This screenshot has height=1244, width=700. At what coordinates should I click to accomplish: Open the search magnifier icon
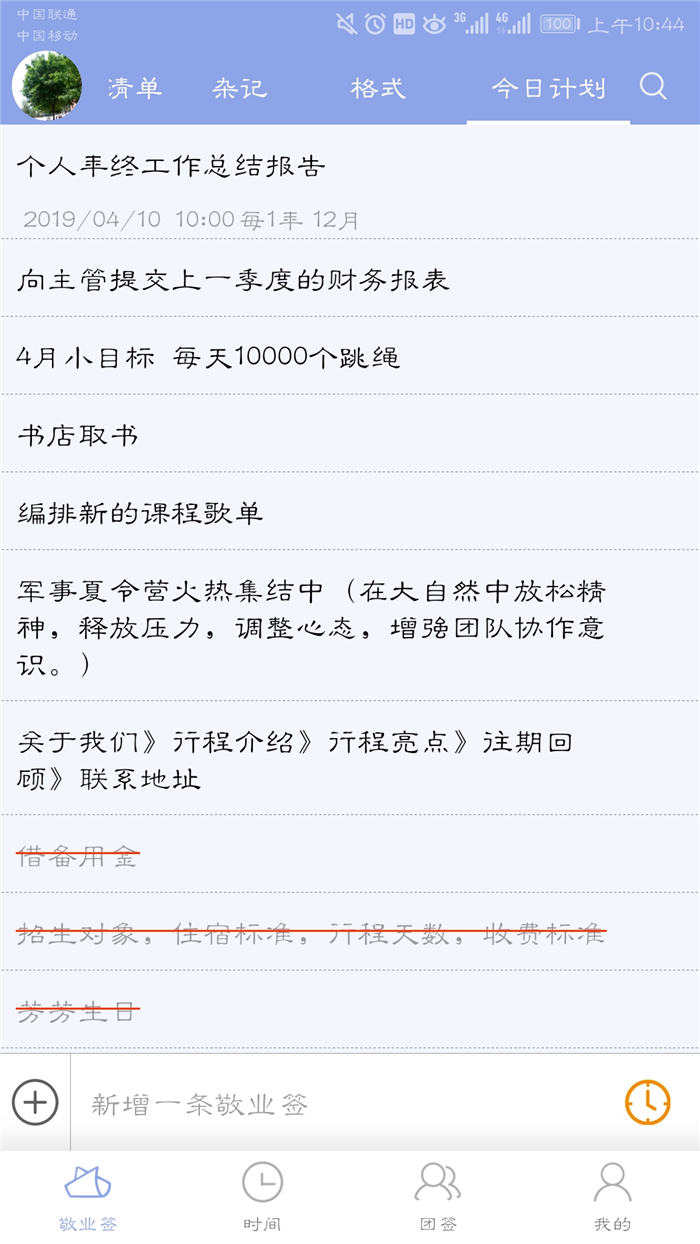click(653, 87)
